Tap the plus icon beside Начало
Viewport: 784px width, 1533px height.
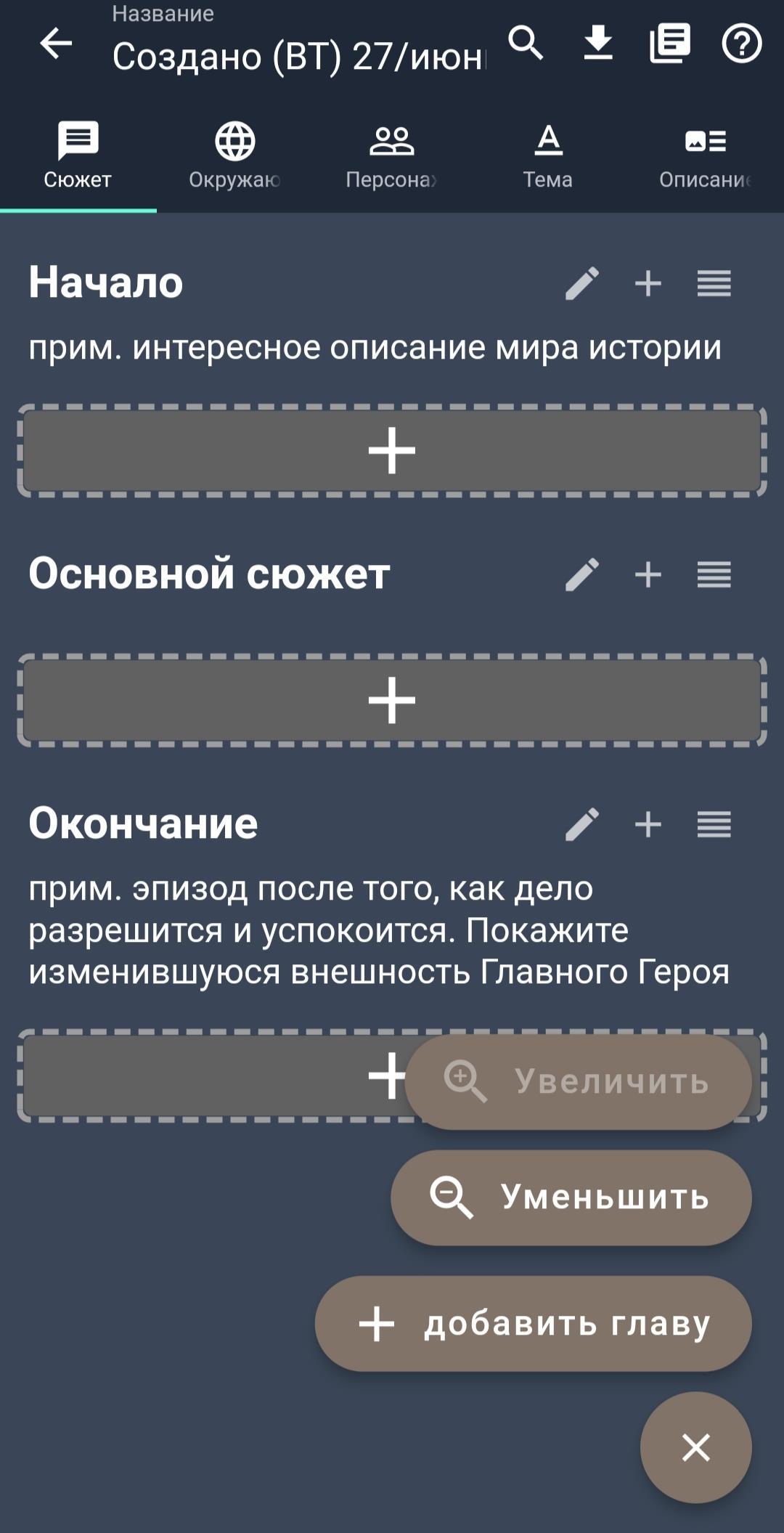(648, 283)
